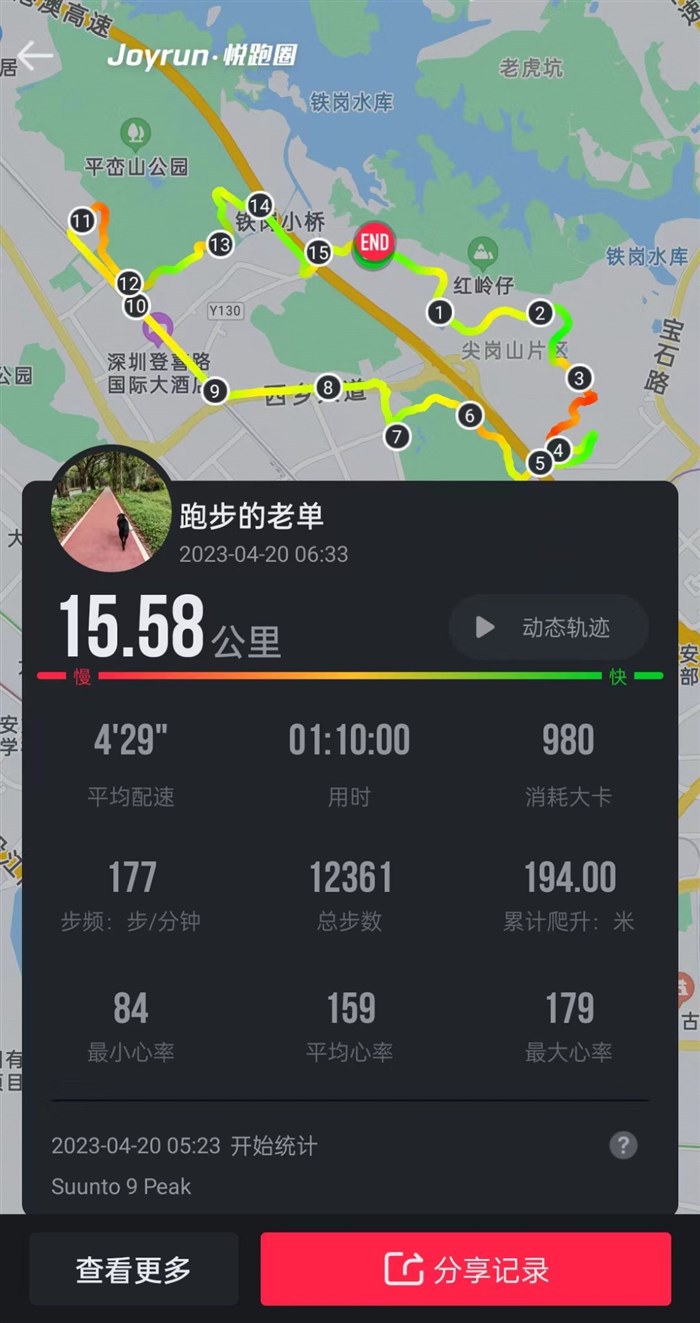Play the 动态轨迹 route animation
700x1323 pixels.
[x=548, y=627]
